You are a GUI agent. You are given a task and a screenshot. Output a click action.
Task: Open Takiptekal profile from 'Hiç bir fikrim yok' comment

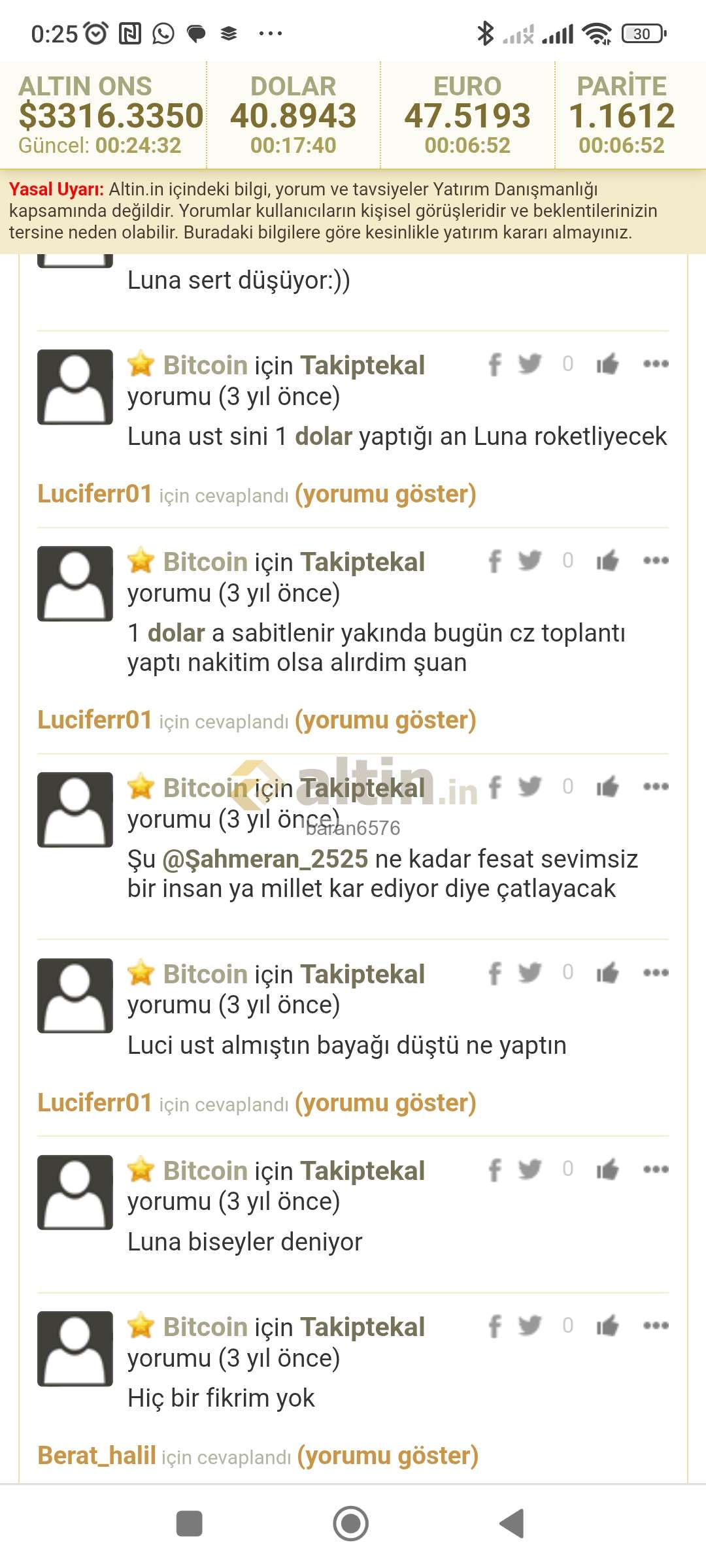tap(363, 1327)
